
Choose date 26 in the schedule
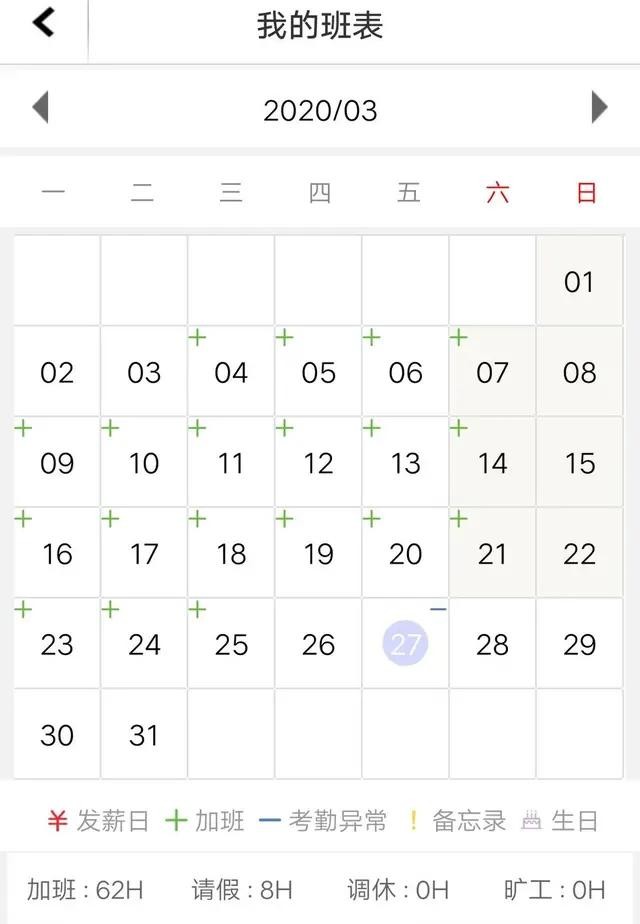(x=318, y=644)
